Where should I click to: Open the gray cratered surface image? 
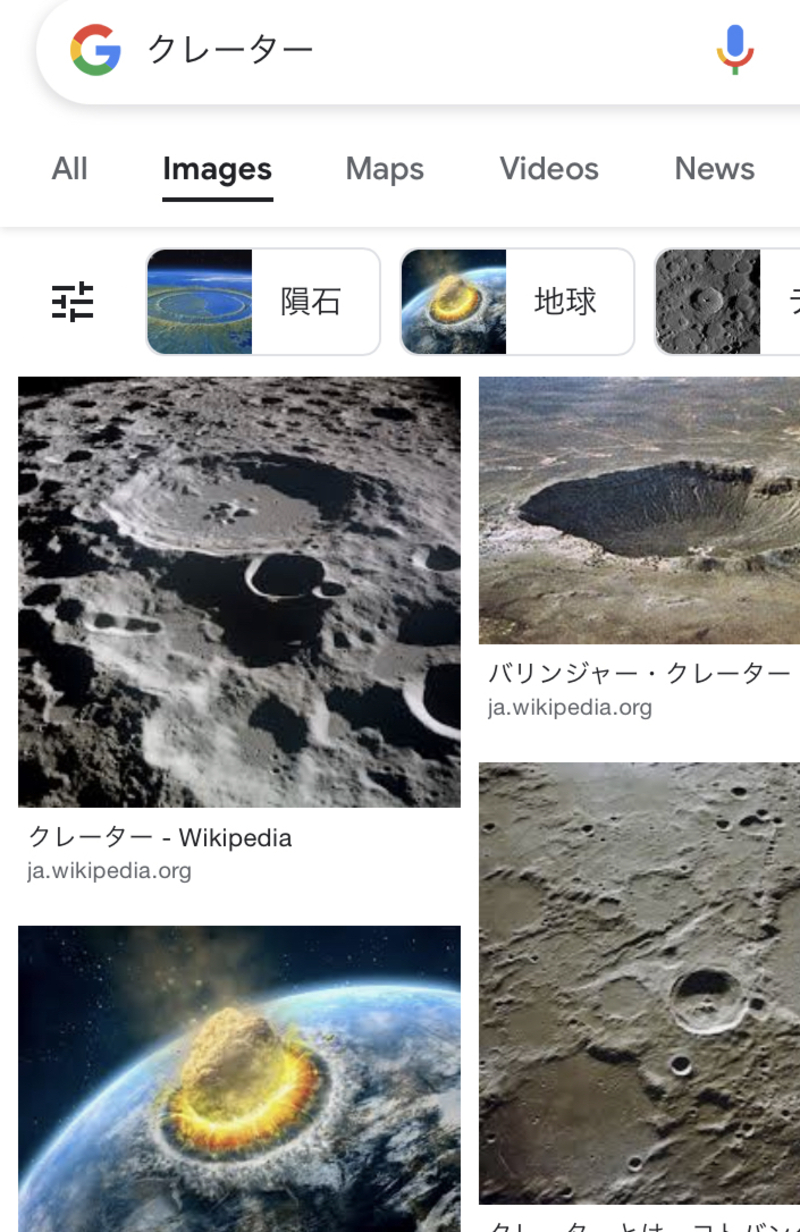coord(639,983)
